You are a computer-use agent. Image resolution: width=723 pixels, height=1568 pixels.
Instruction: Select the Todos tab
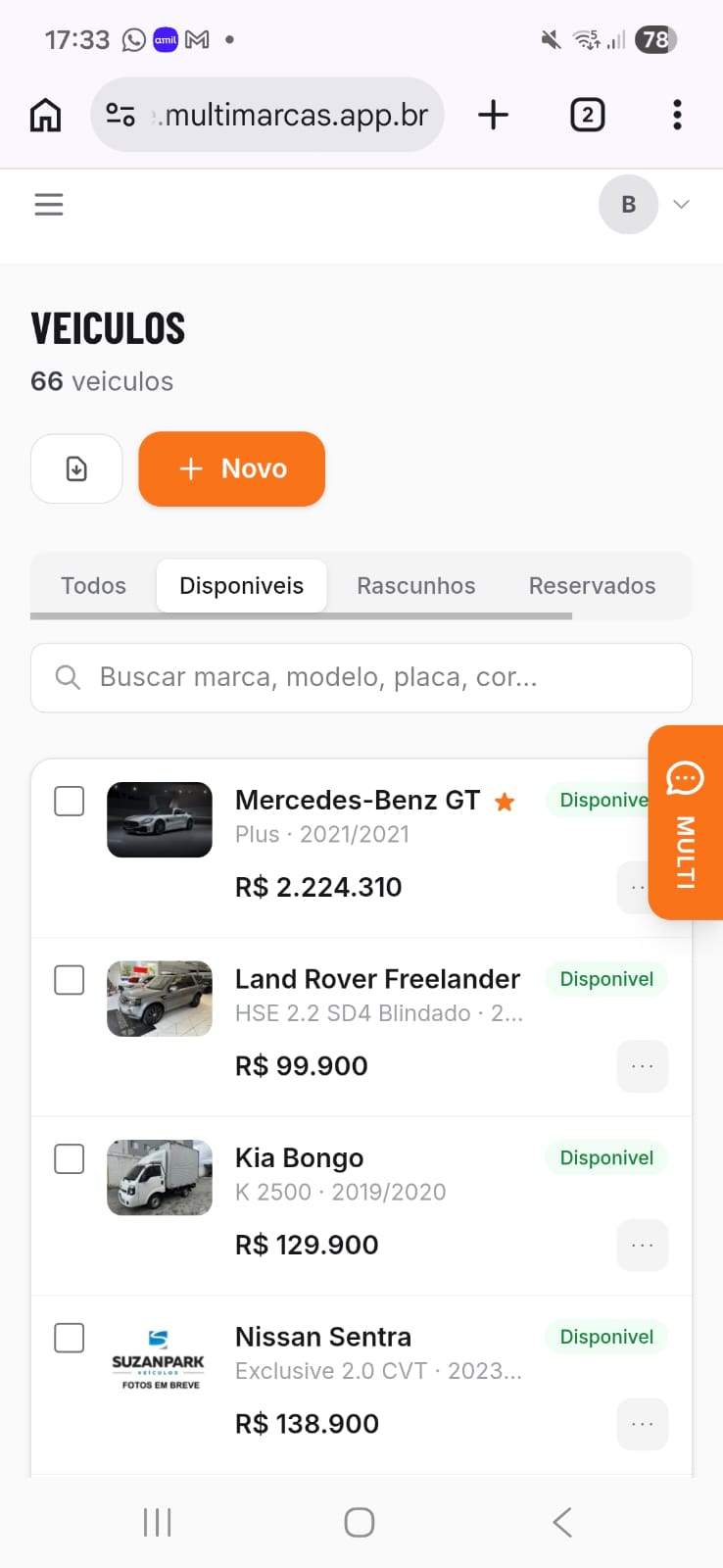tap(93, 585)
